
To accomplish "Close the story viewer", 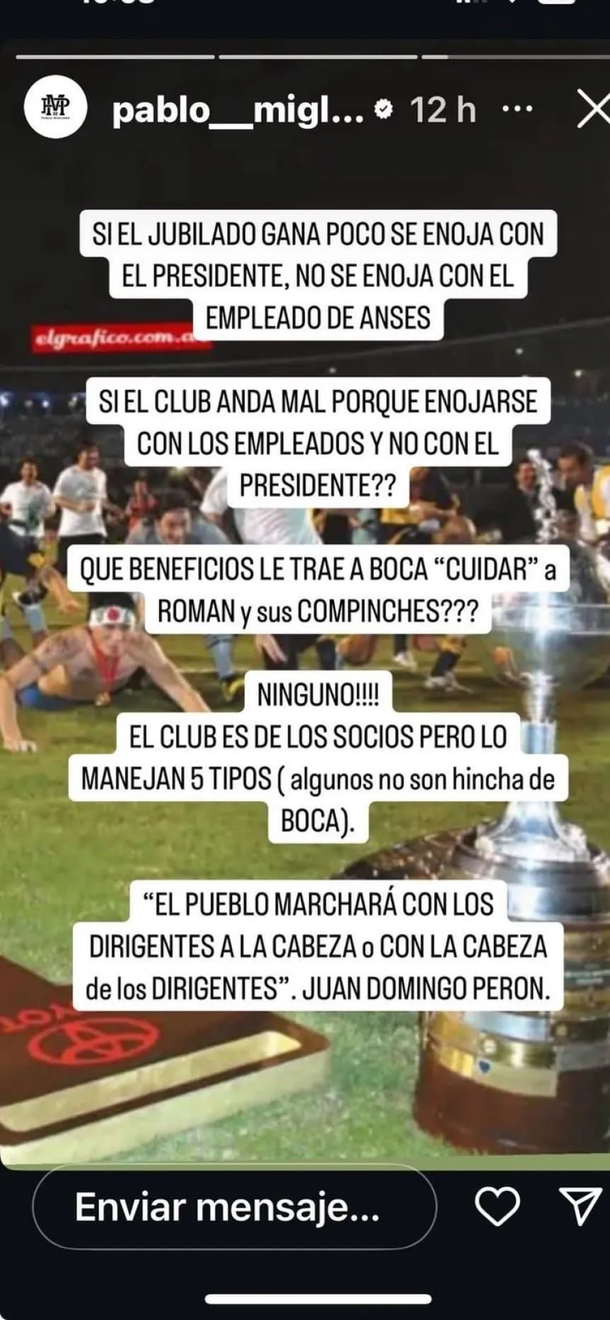I will click(593, 109).
